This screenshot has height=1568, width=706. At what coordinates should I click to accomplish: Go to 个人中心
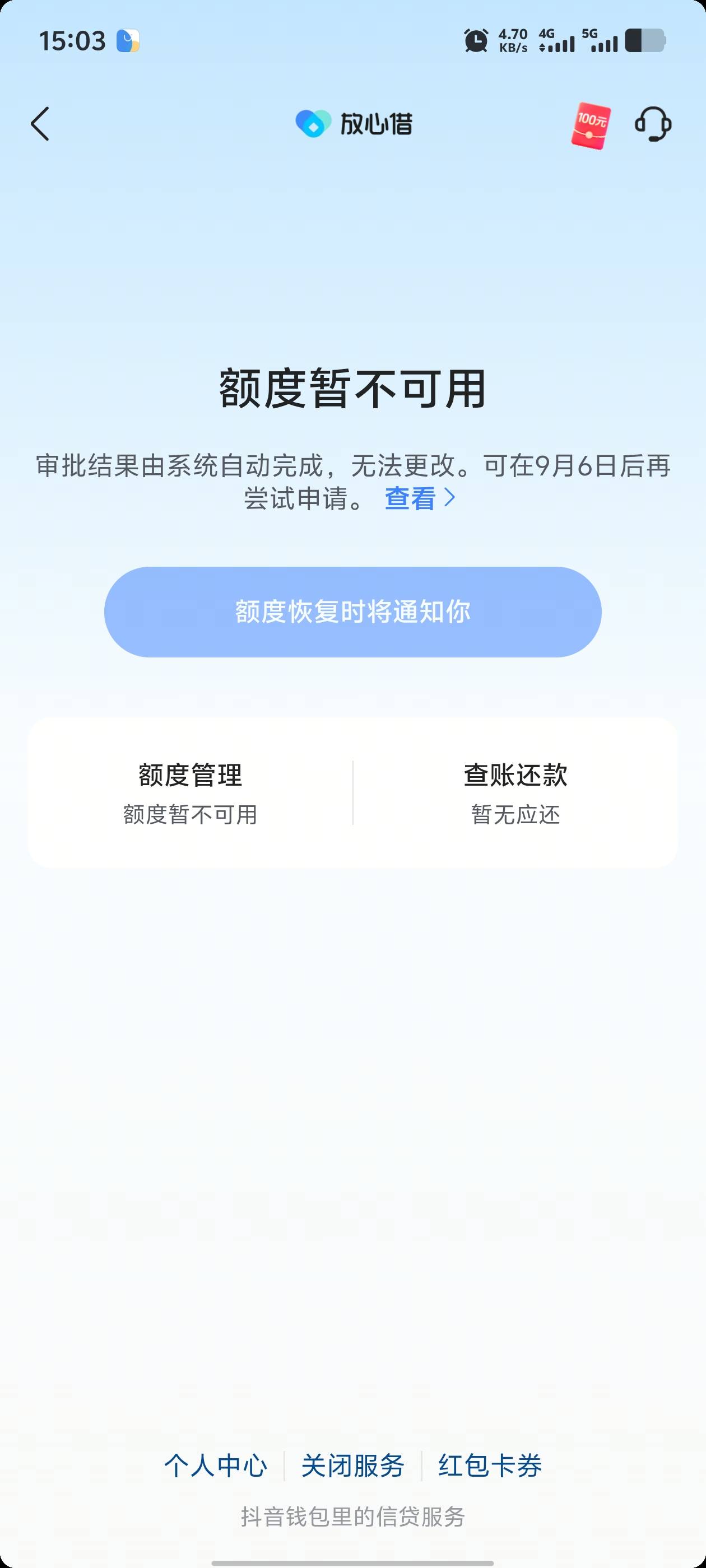point(216,1466)
